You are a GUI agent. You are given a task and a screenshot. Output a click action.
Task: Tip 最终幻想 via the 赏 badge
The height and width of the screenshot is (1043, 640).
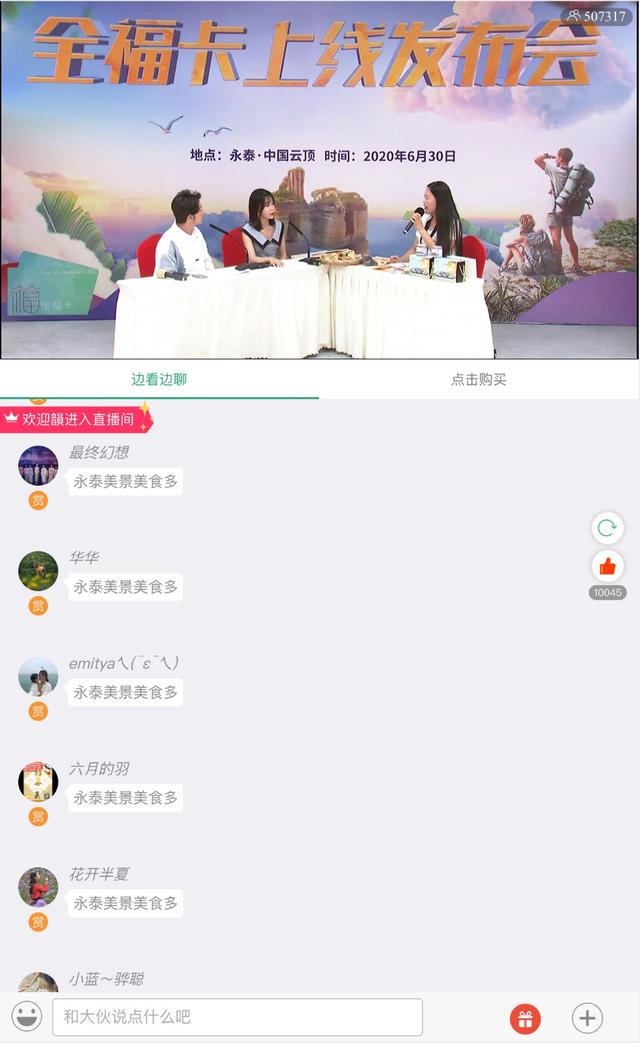coord(38,500)
